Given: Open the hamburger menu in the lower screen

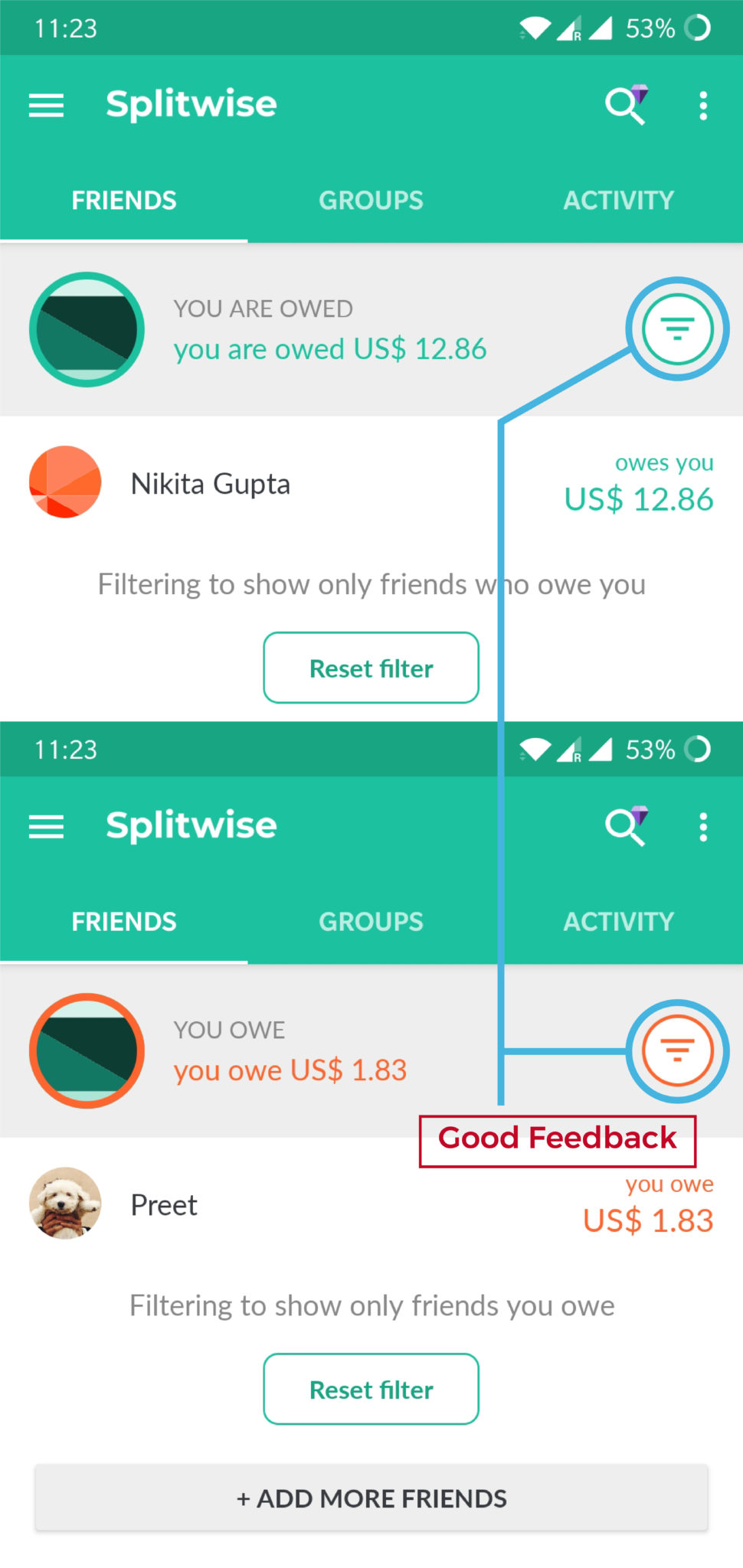Looking at the screenshot, I should pos(46,827).
